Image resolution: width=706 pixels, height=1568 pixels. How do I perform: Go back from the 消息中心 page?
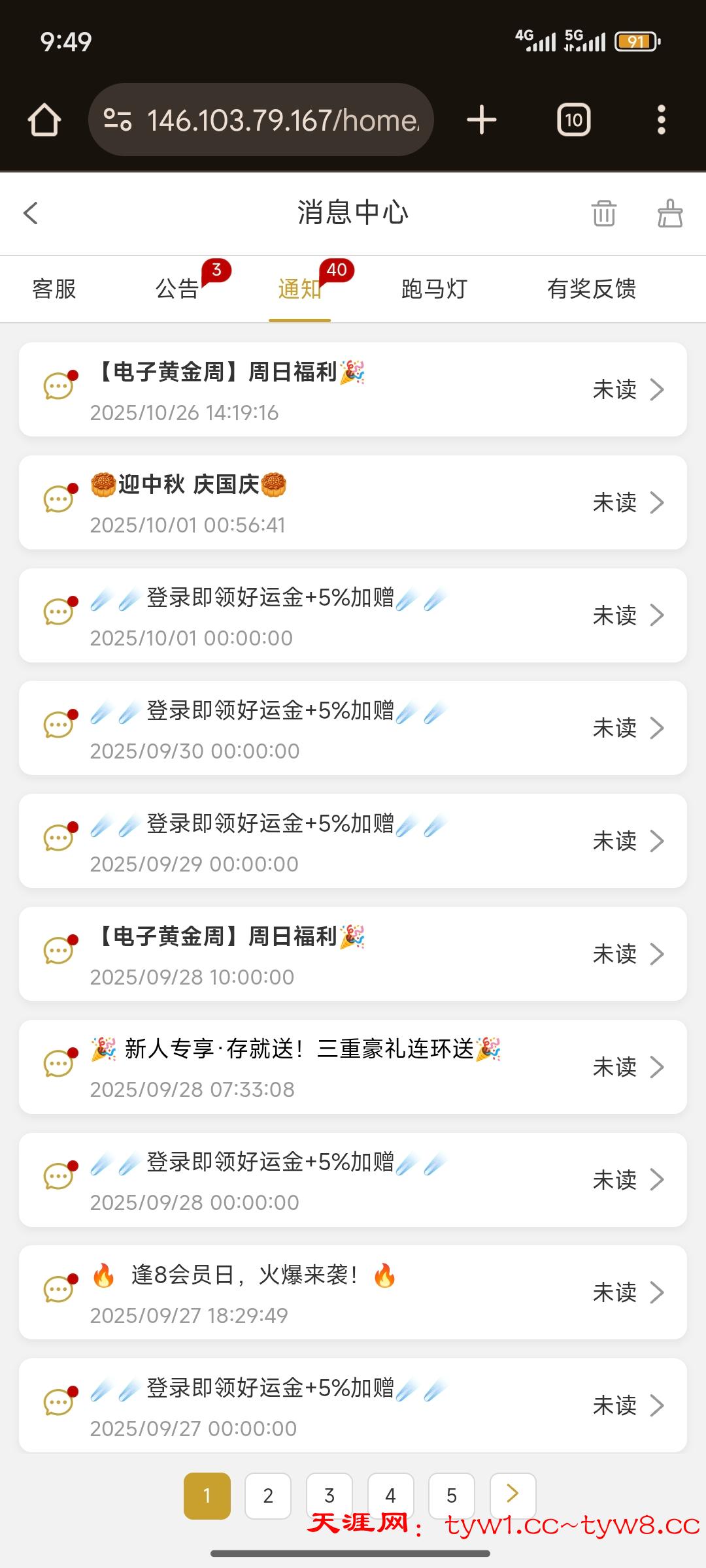click(x=31, y=213)
